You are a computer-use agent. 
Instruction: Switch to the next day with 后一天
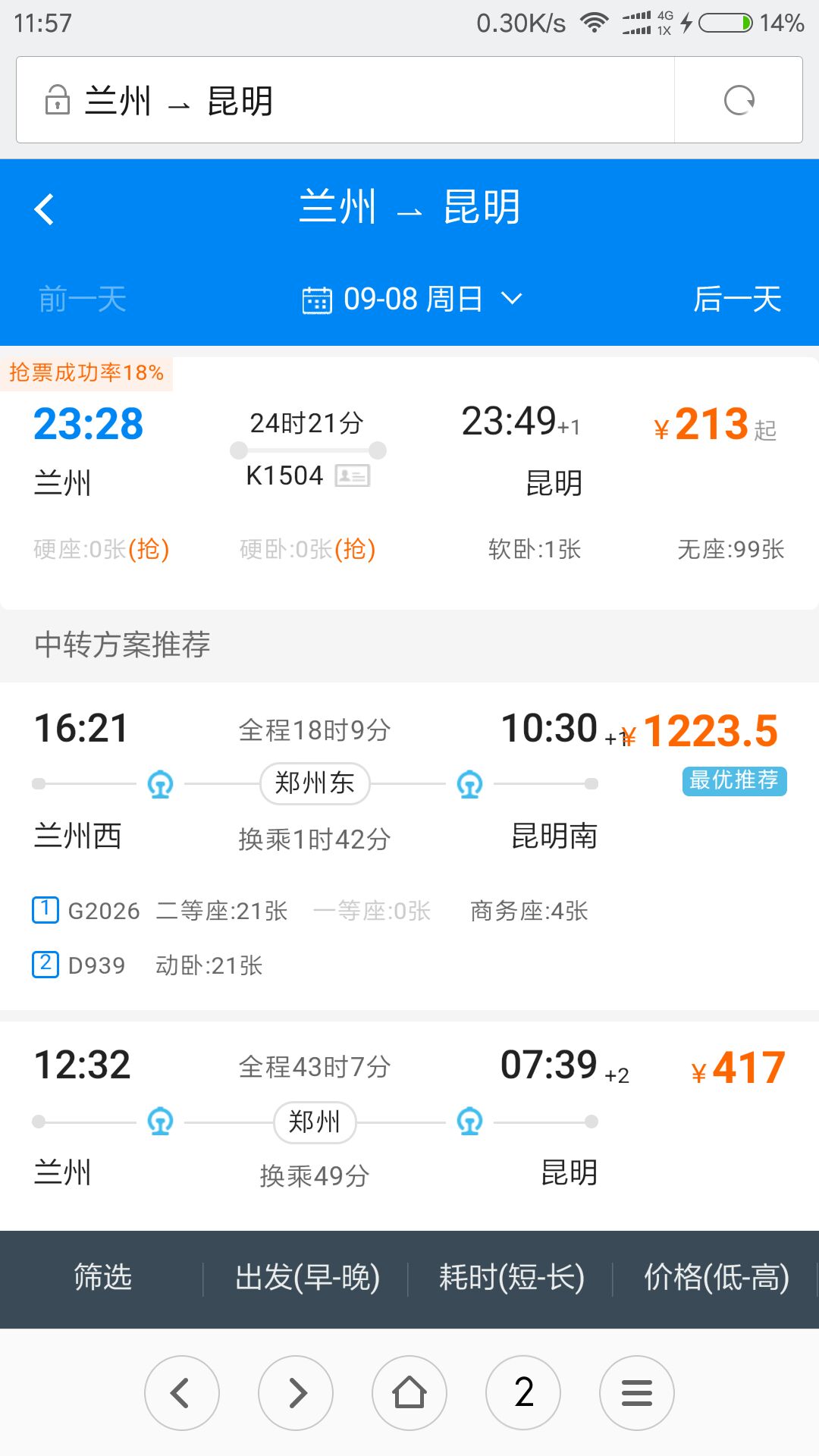[x=737, y=299]
